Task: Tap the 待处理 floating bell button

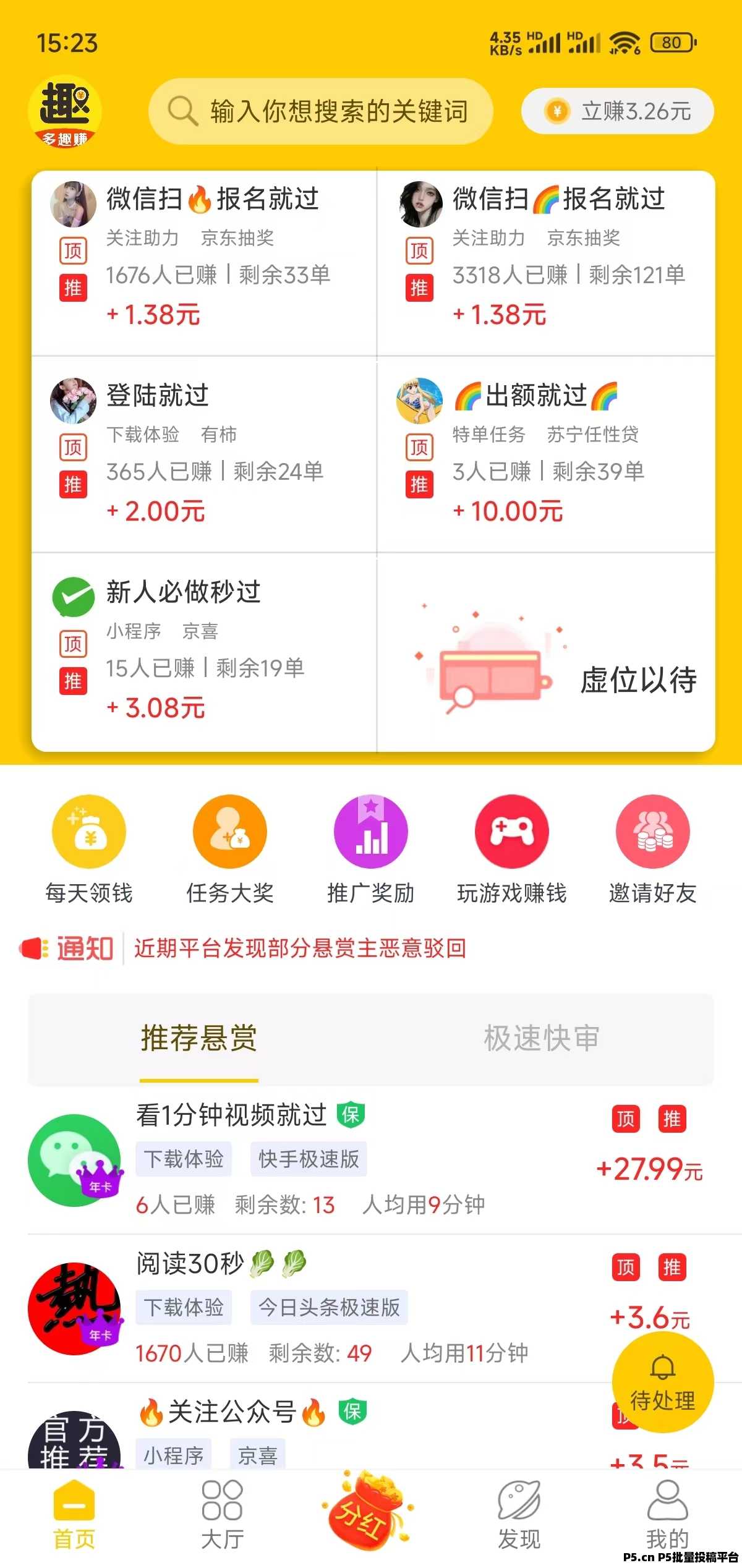Action: click(x=663, y=1384)
